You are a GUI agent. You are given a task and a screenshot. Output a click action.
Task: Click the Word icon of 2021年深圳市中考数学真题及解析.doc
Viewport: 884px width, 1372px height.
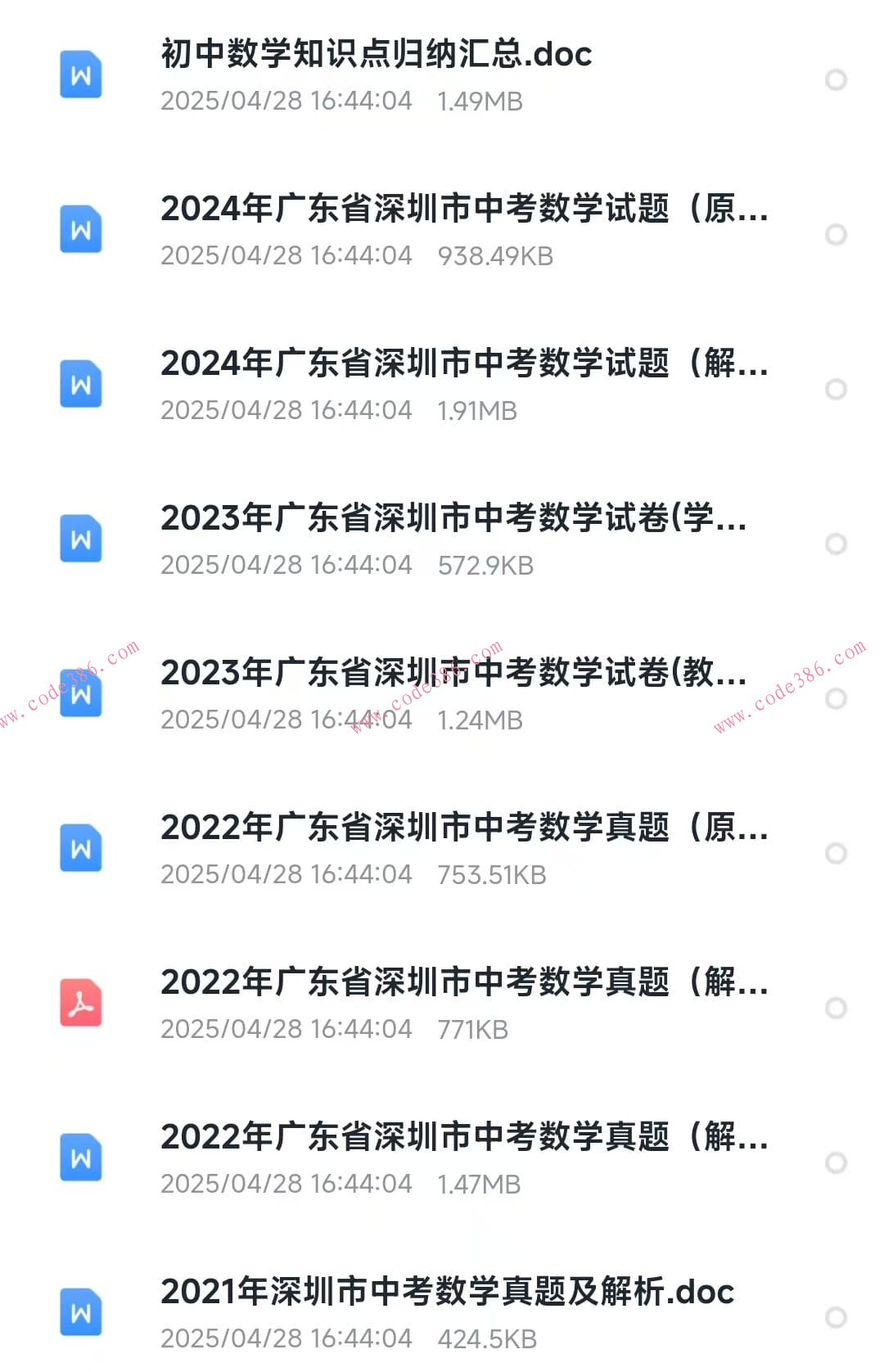coord(79,1310)
